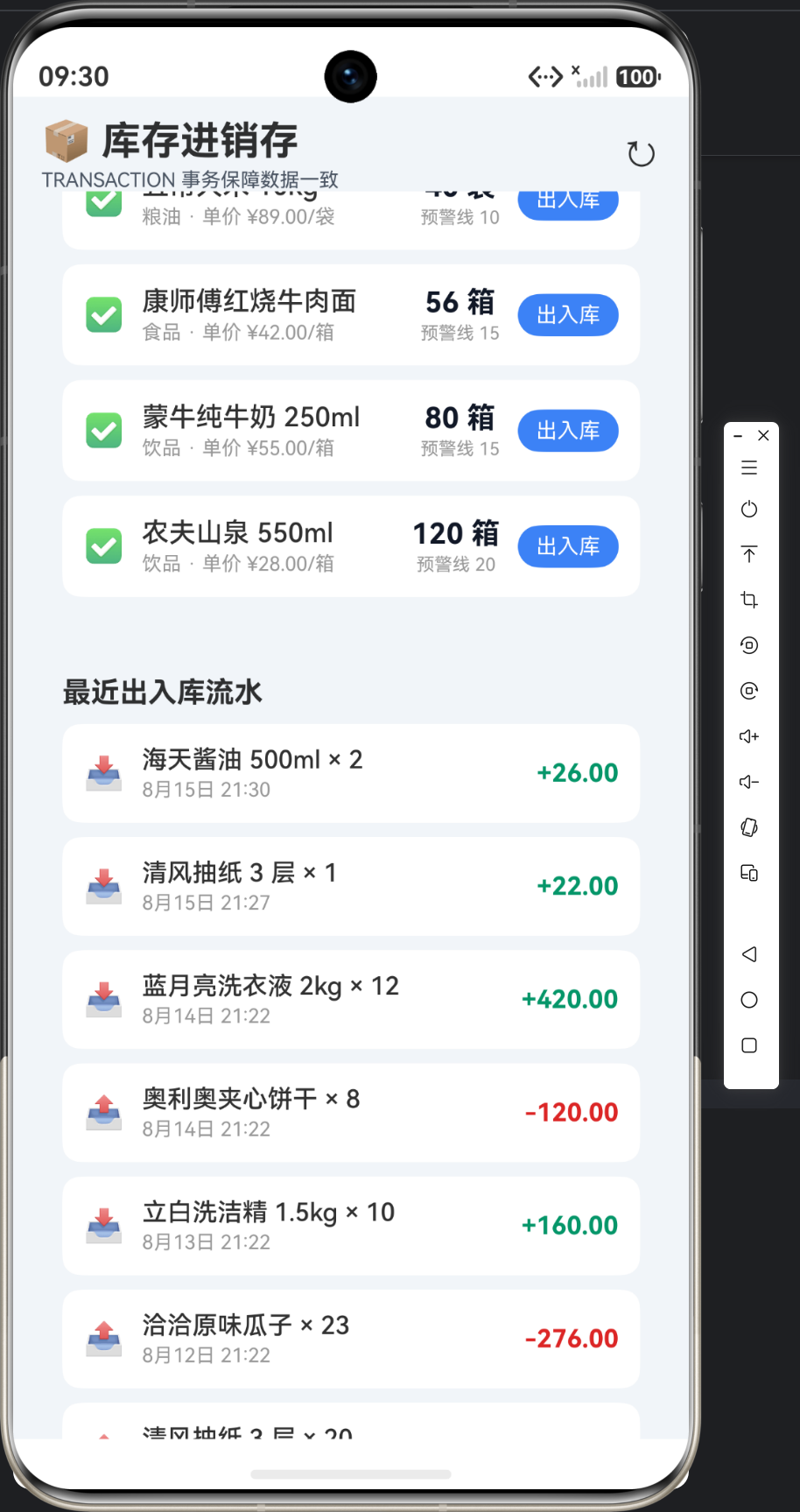The image size is (800, 1512).
Task: Tap the refresh icon in the header
Action: (641, 154)
